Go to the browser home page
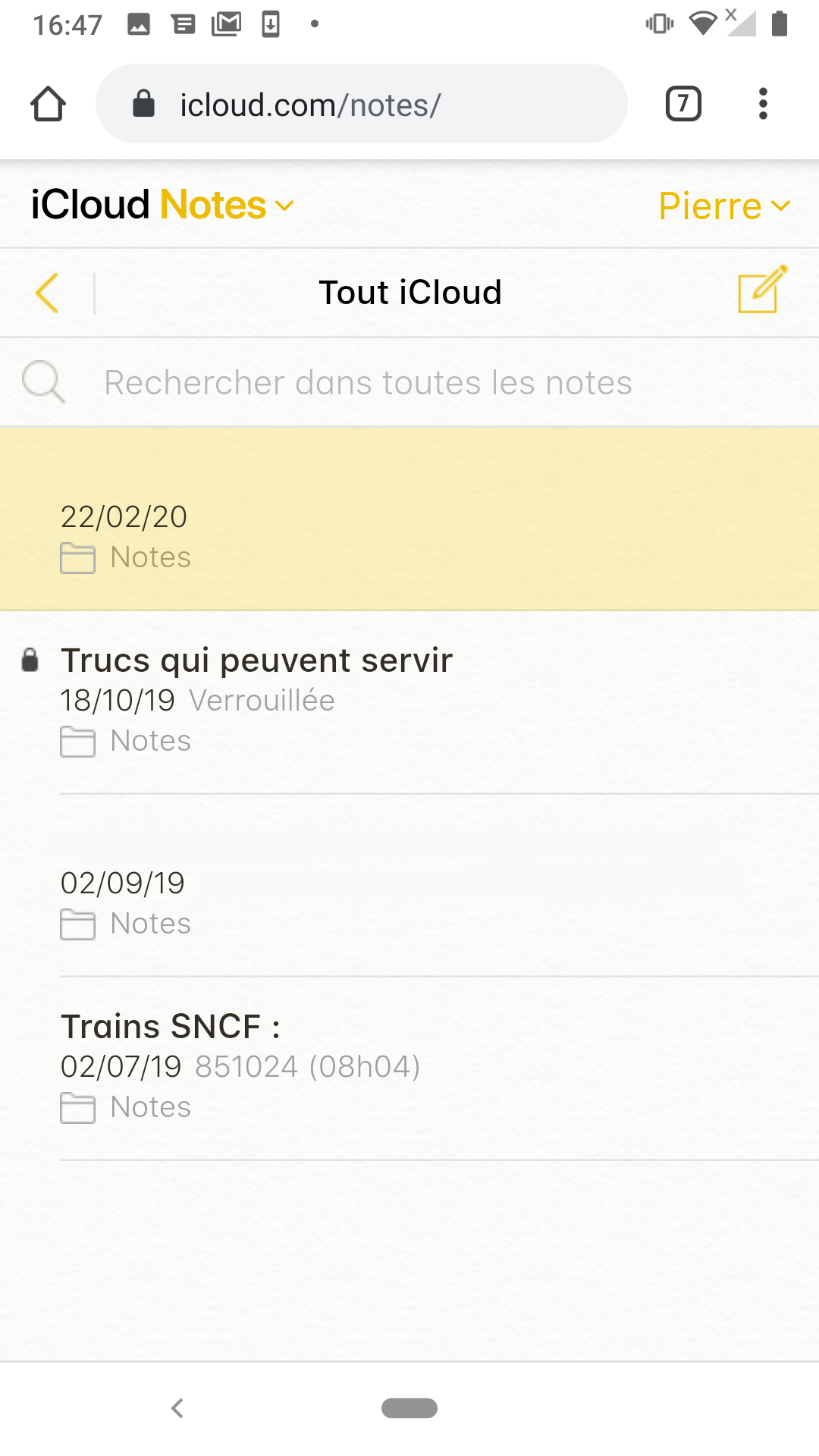The height and width of the screenshot is (1456, 819). [48, 104]
